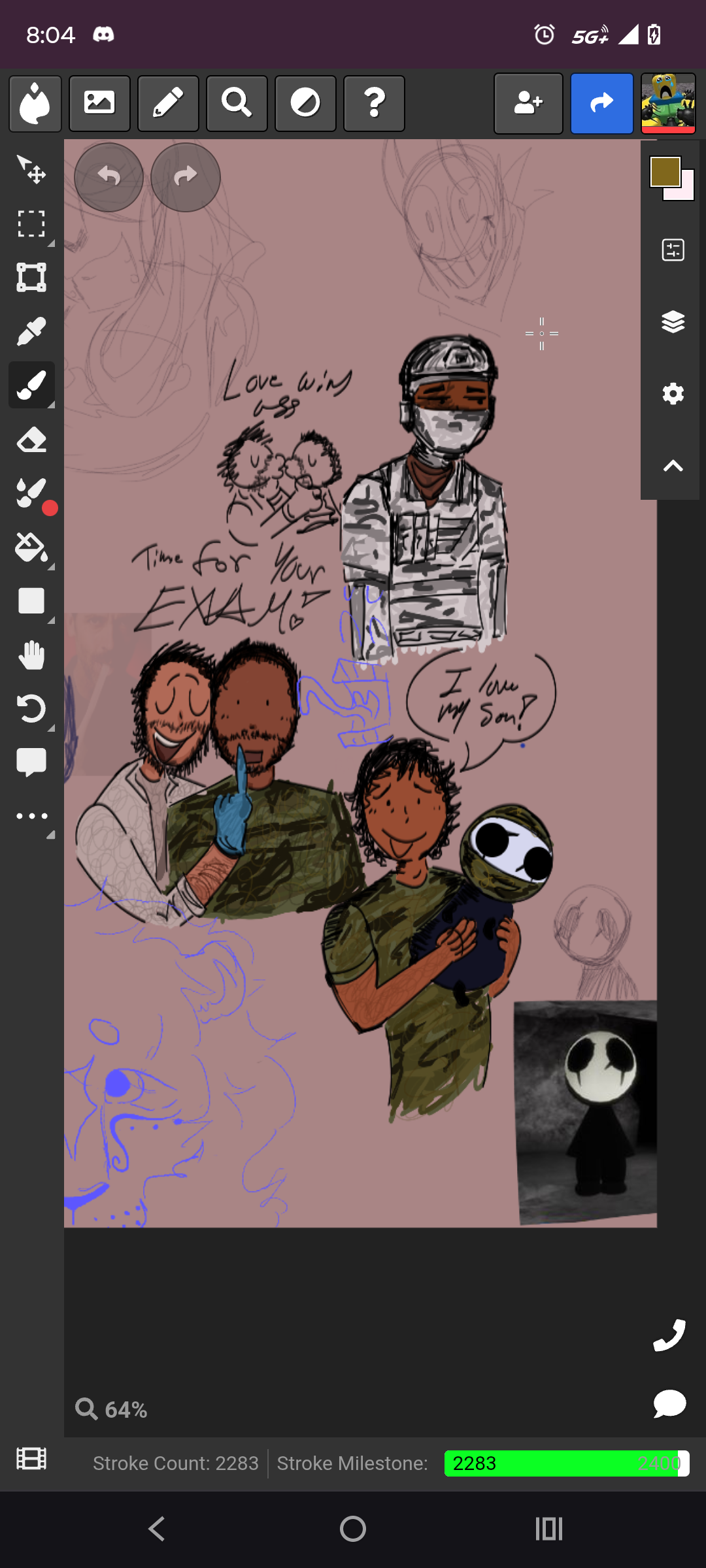Activate the rectangular selection tool

point(31,224)
